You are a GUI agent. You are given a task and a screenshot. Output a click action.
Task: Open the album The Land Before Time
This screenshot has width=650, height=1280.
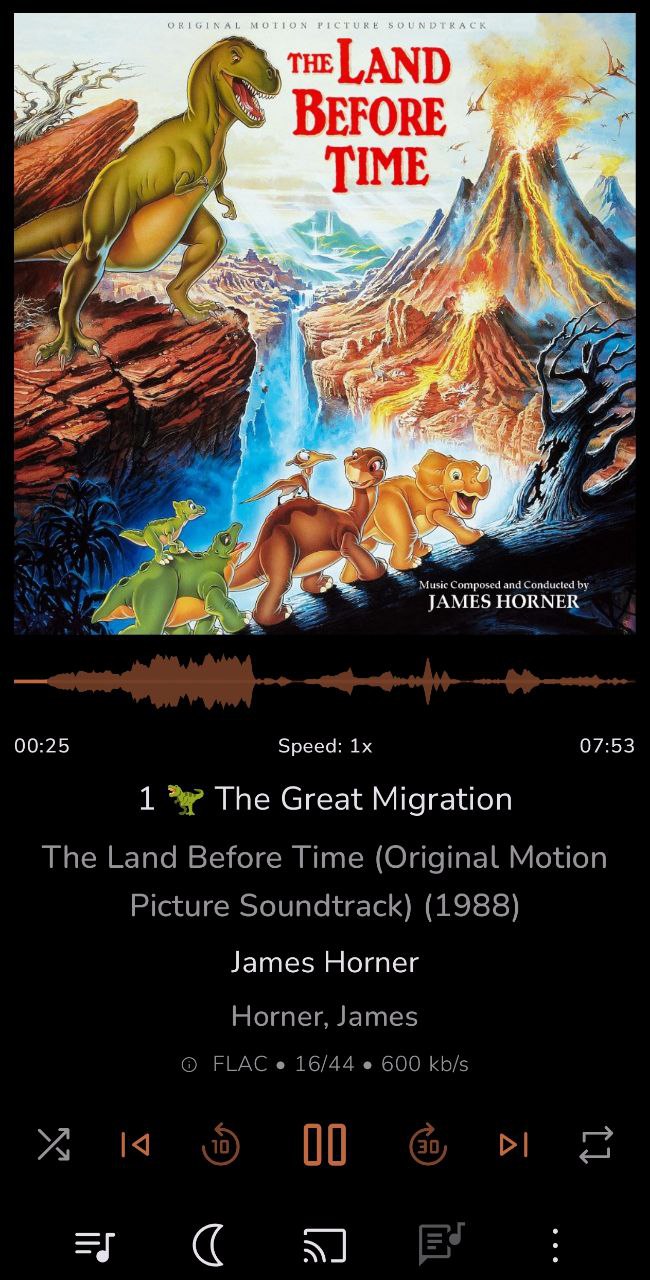tap(325, 881)
